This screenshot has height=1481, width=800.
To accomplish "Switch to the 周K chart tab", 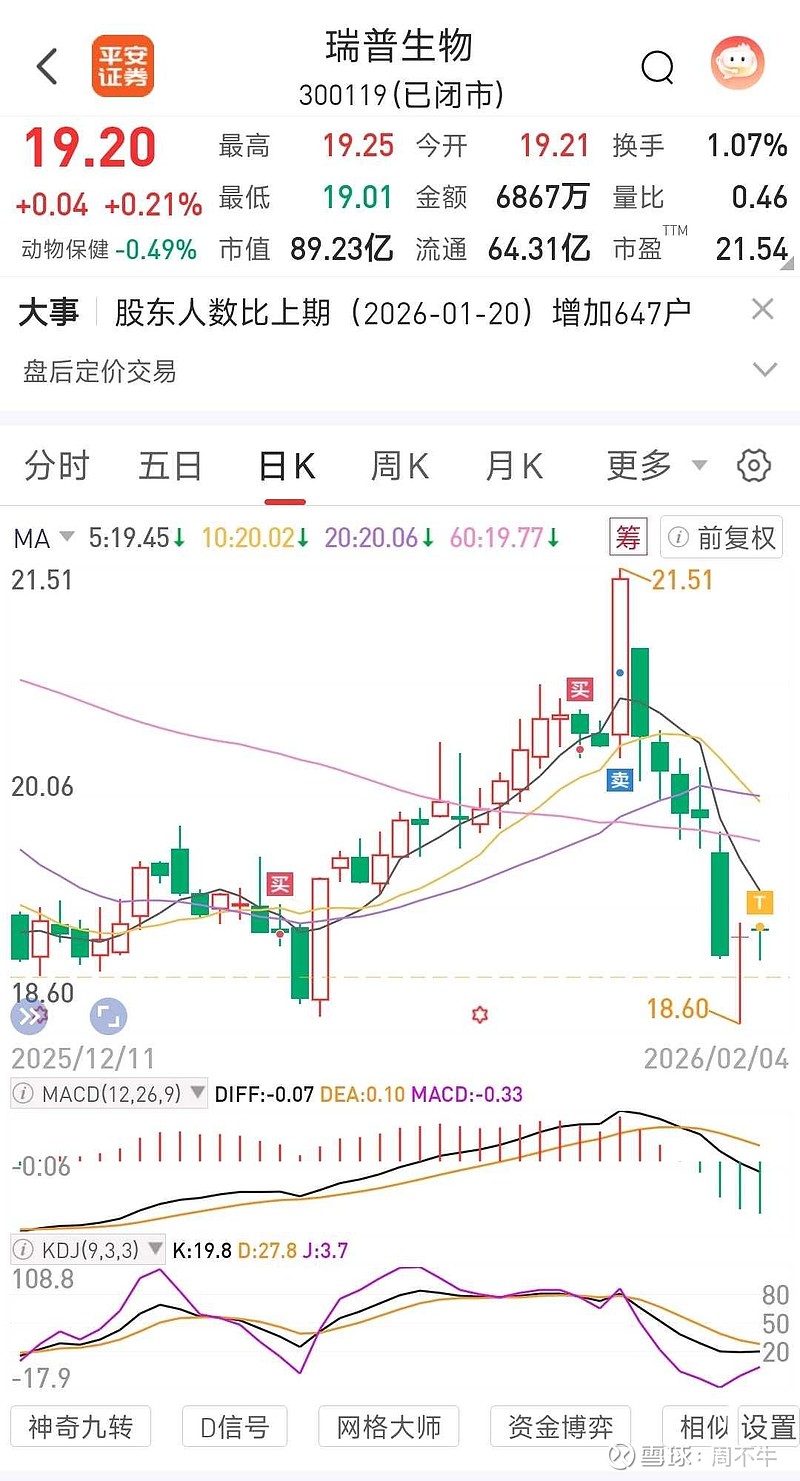I will pyautogui.click(x=400, y=466).
